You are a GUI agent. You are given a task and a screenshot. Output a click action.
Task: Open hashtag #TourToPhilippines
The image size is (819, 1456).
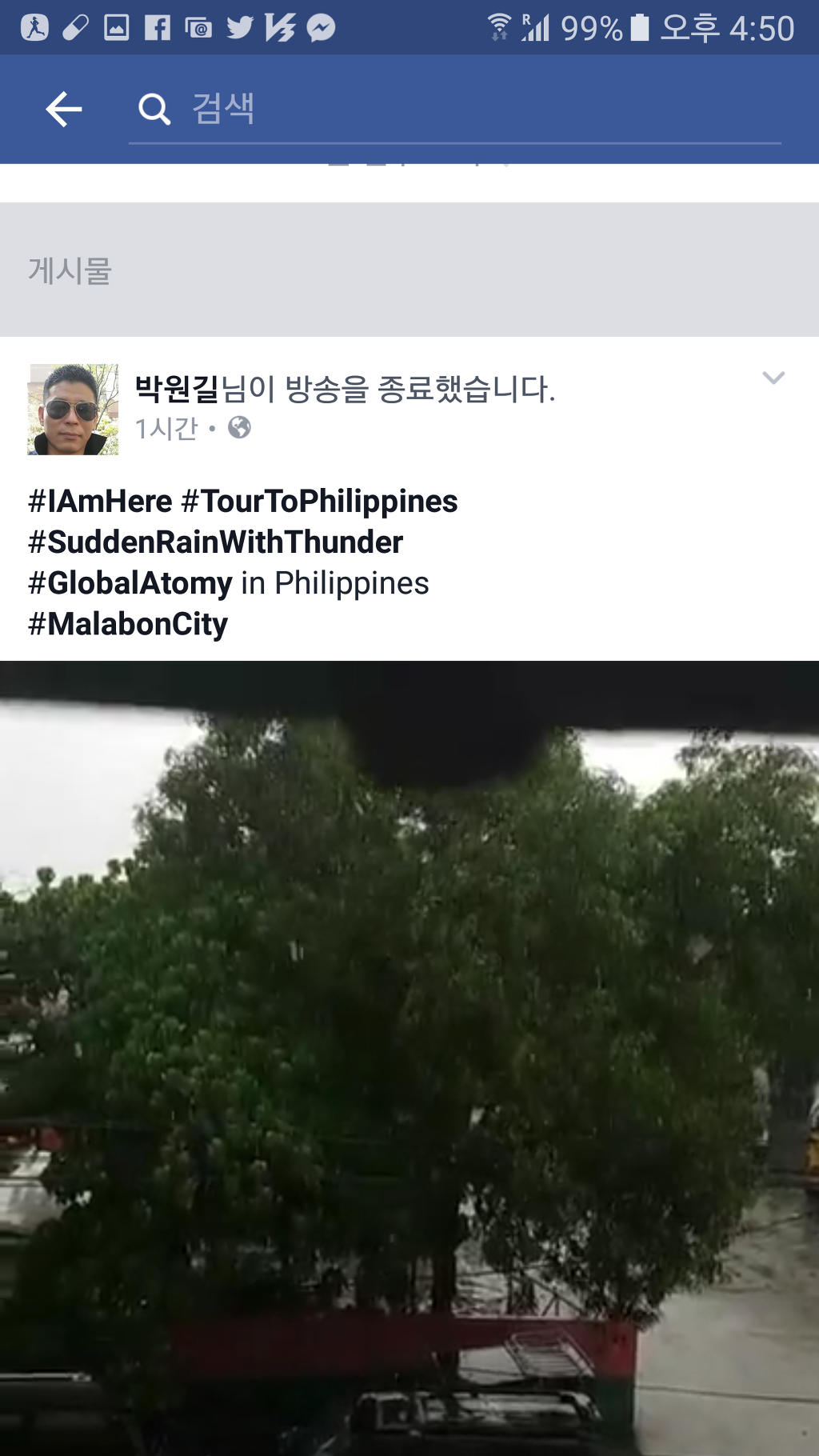pos(320,502)
